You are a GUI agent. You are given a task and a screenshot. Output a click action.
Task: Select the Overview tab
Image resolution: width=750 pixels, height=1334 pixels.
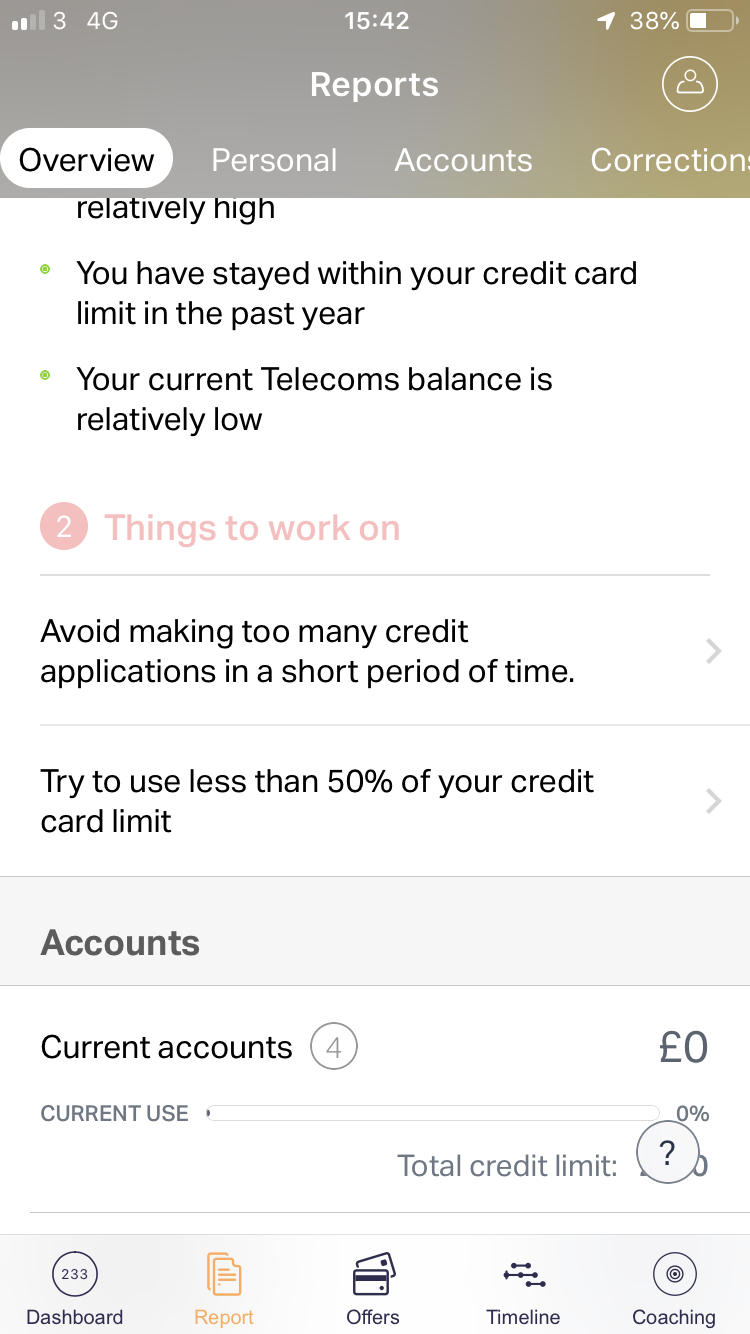(87, 159)
